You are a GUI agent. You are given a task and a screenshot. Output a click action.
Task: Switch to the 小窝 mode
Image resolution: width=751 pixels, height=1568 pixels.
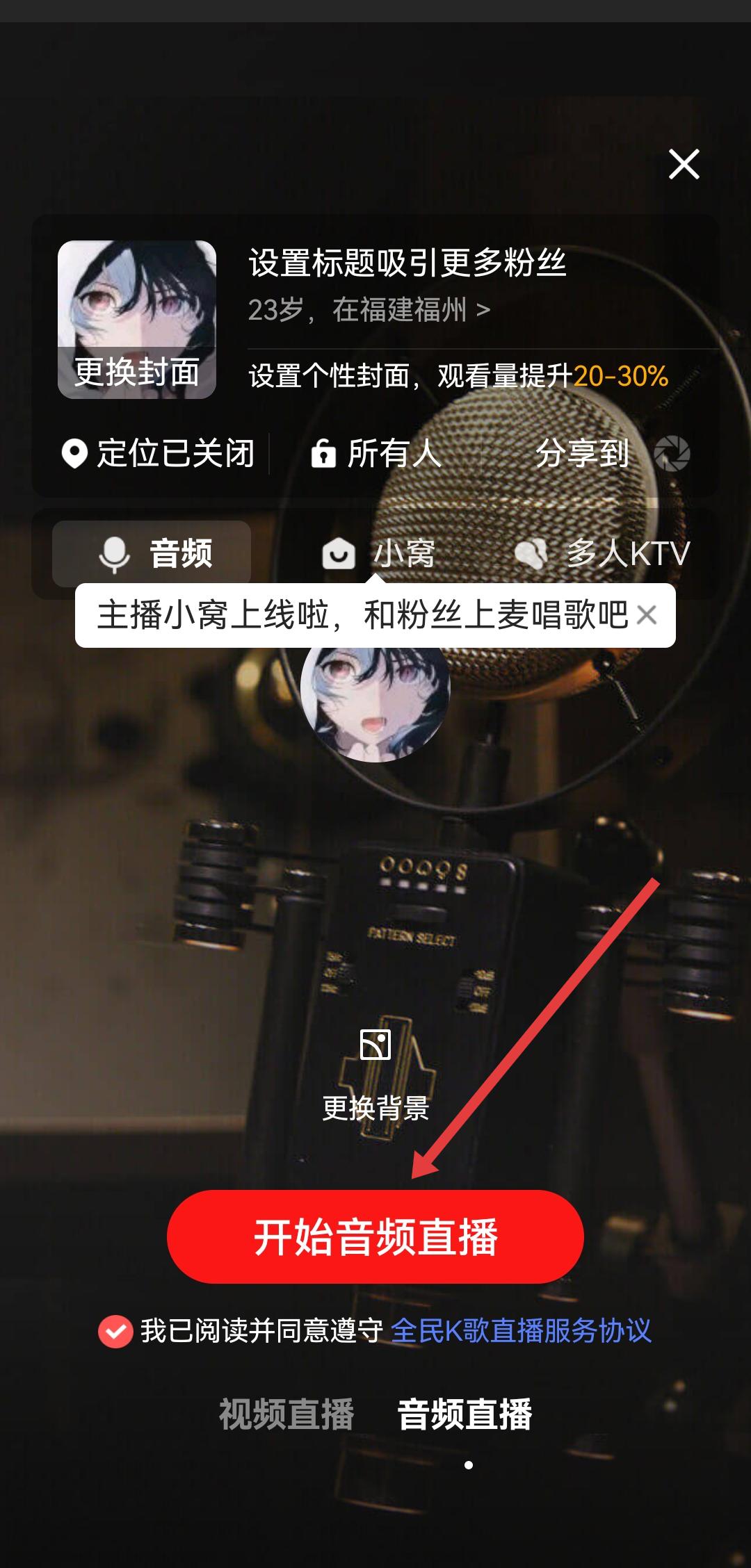379,554
